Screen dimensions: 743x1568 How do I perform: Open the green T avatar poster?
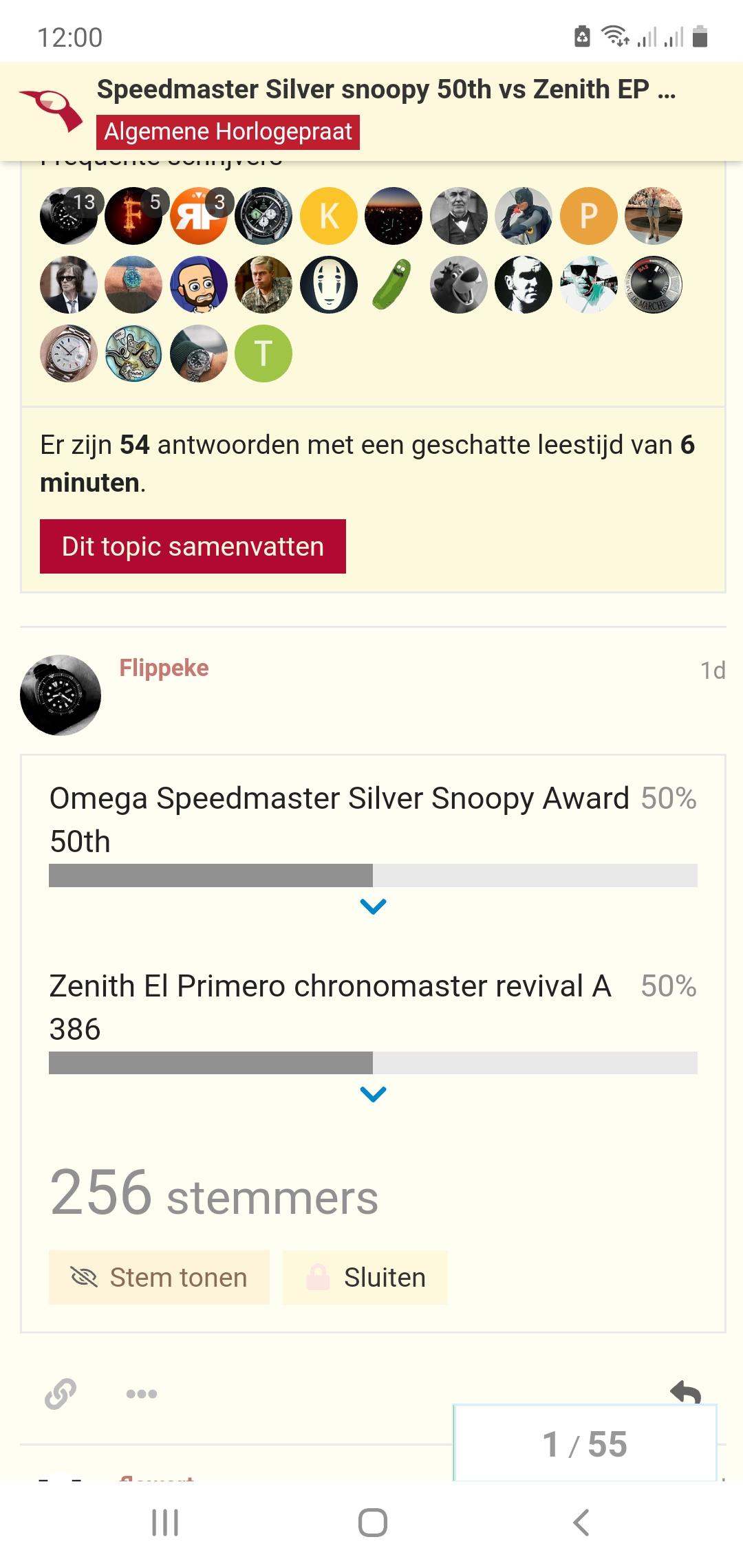click(x=263, y=353)
